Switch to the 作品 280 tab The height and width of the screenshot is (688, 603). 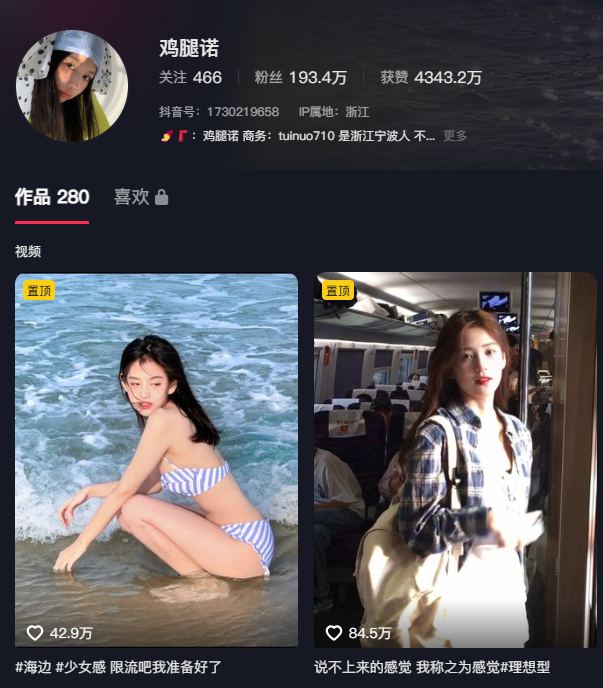[52, 197]
